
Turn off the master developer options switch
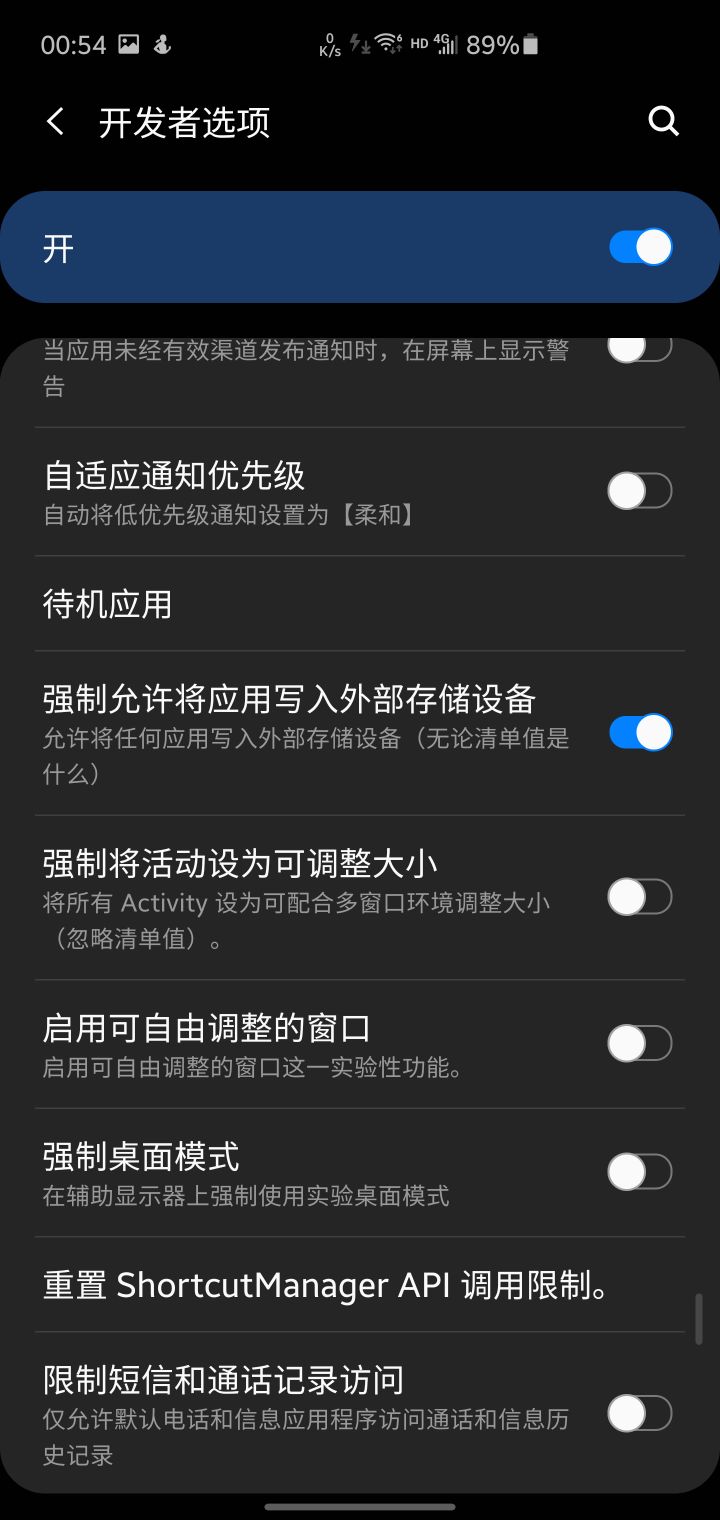click(x=639, y=246)
